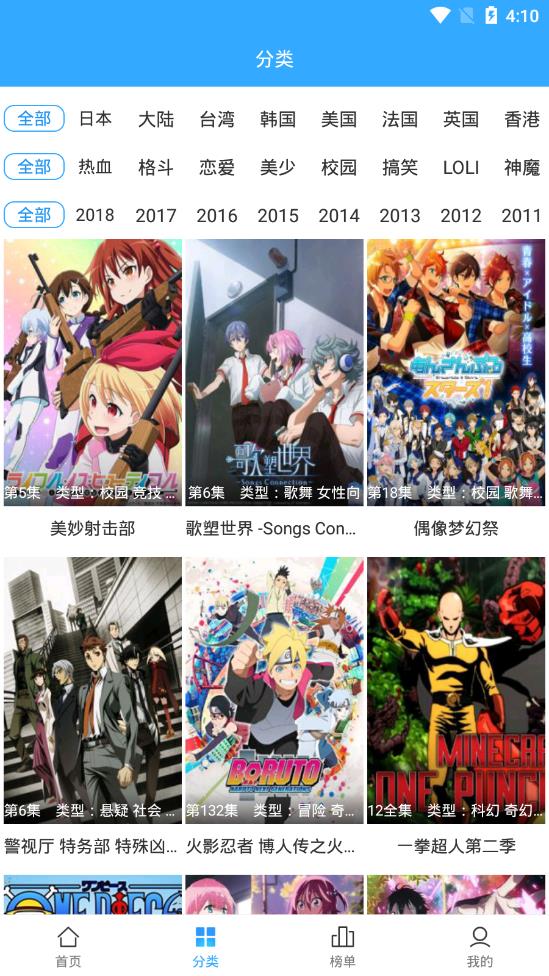
Task: Select year 2015 filter
Action: click(x=278, y=215)
